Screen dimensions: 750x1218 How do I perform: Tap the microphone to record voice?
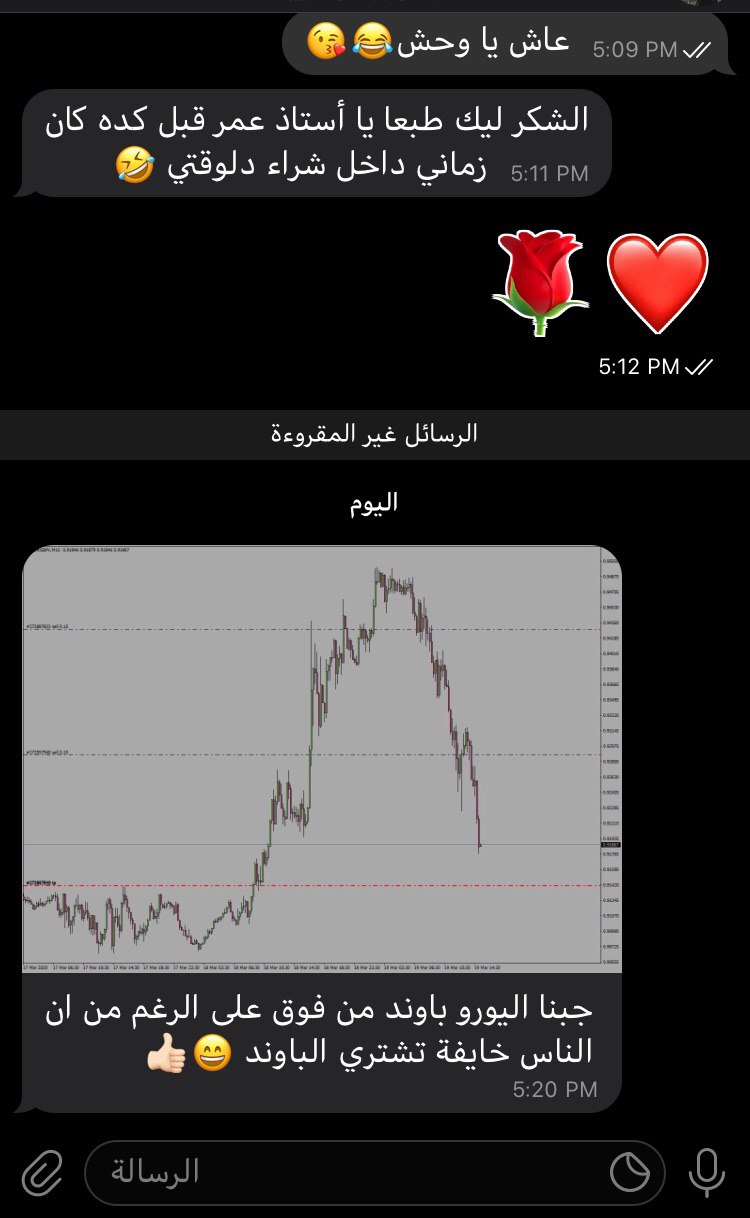(x=707, y=1172)
